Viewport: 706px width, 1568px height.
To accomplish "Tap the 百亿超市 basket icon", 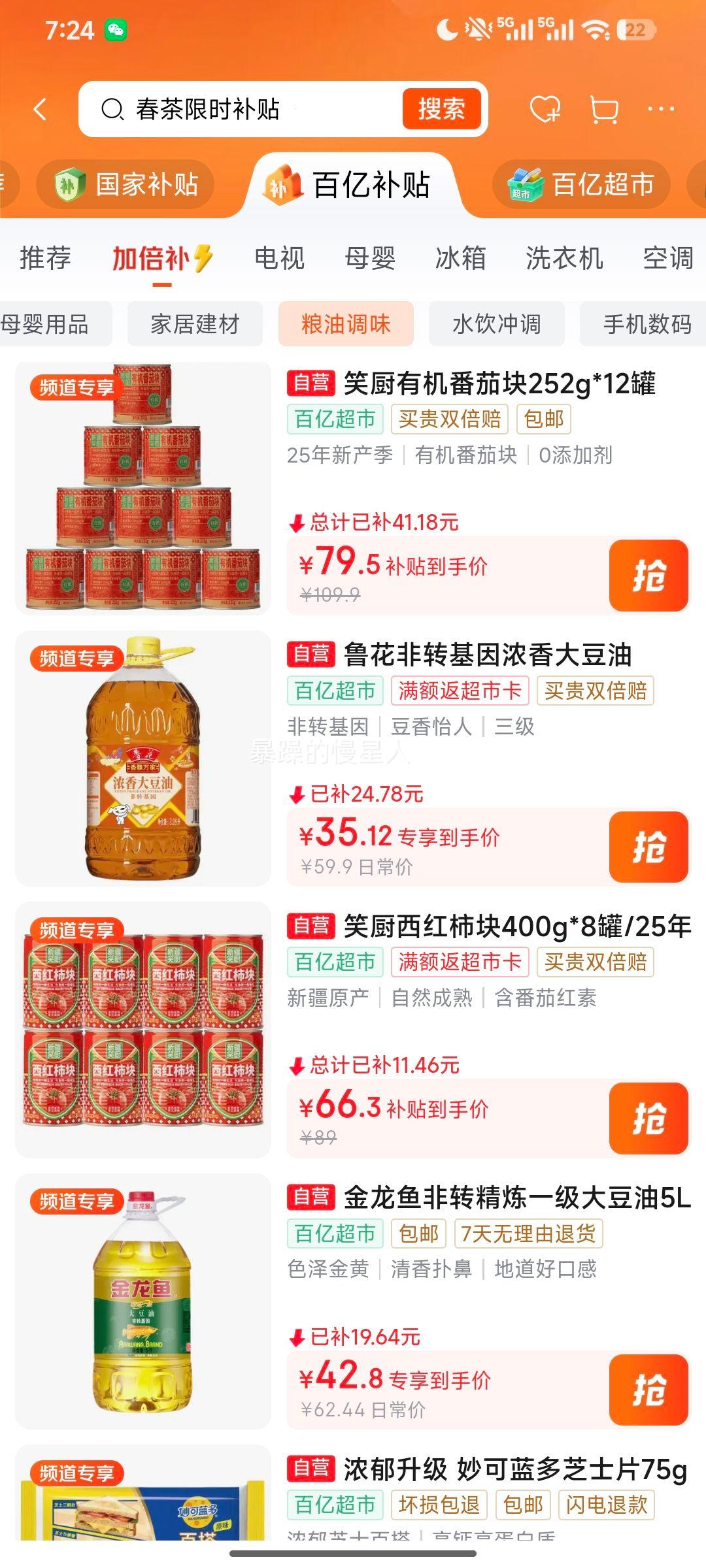I will click(523, 185).
